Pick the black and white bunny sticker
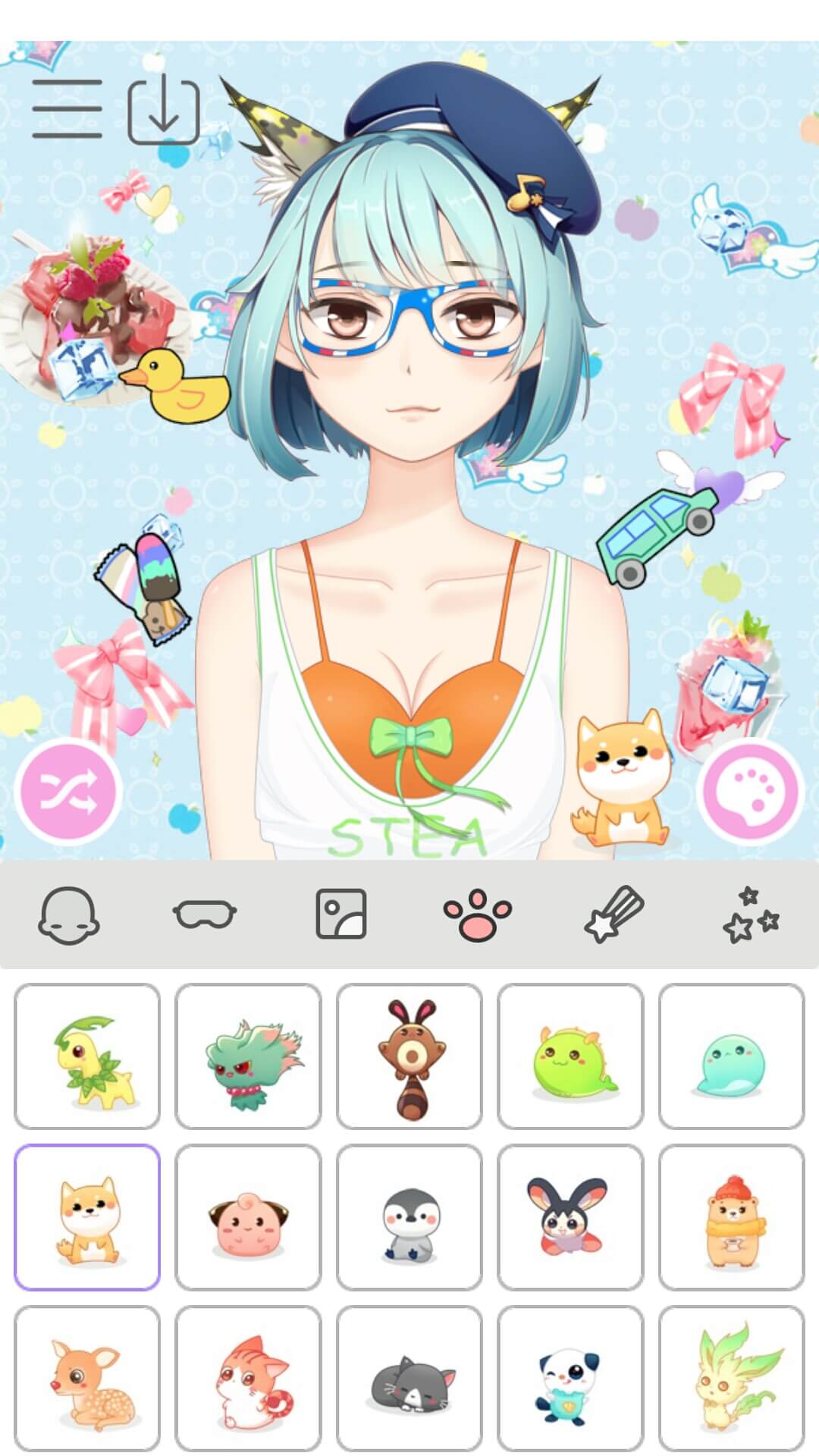The height and width of the screenshot is (1456, 819). pos(570,1215)
